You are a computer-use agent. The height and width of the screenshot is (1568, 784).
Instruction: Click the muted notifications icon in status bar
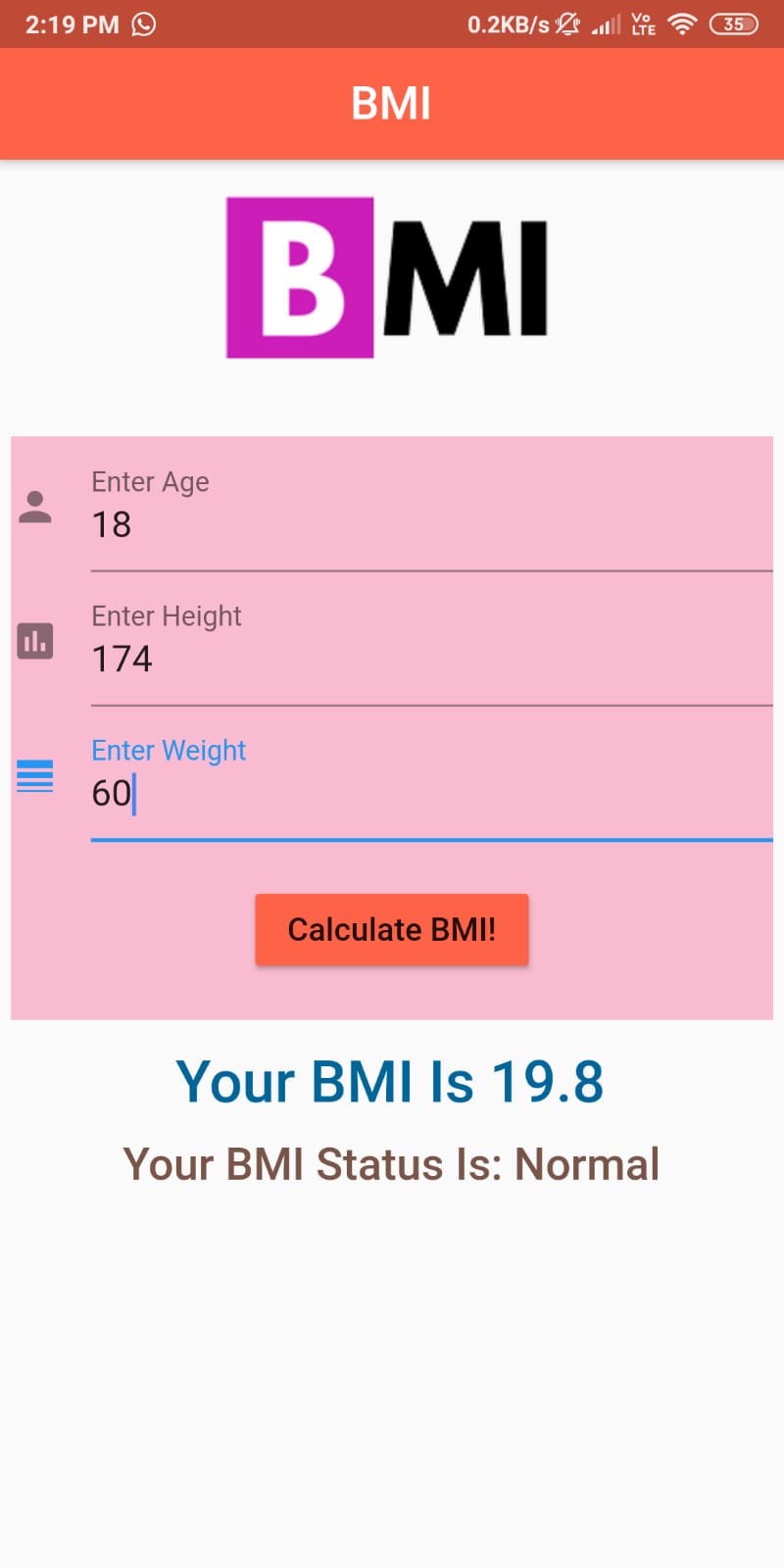coord(568,24)
